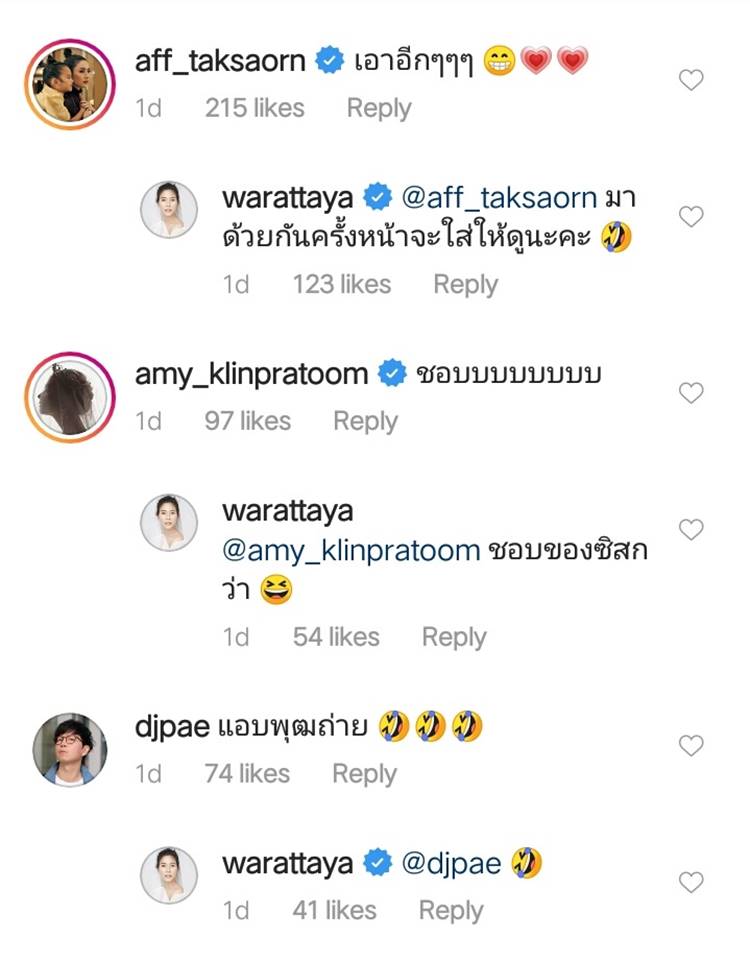The width and height of the screenshot is (750, 961).
Task: Reply to djpae's comment
Action: 364,774
